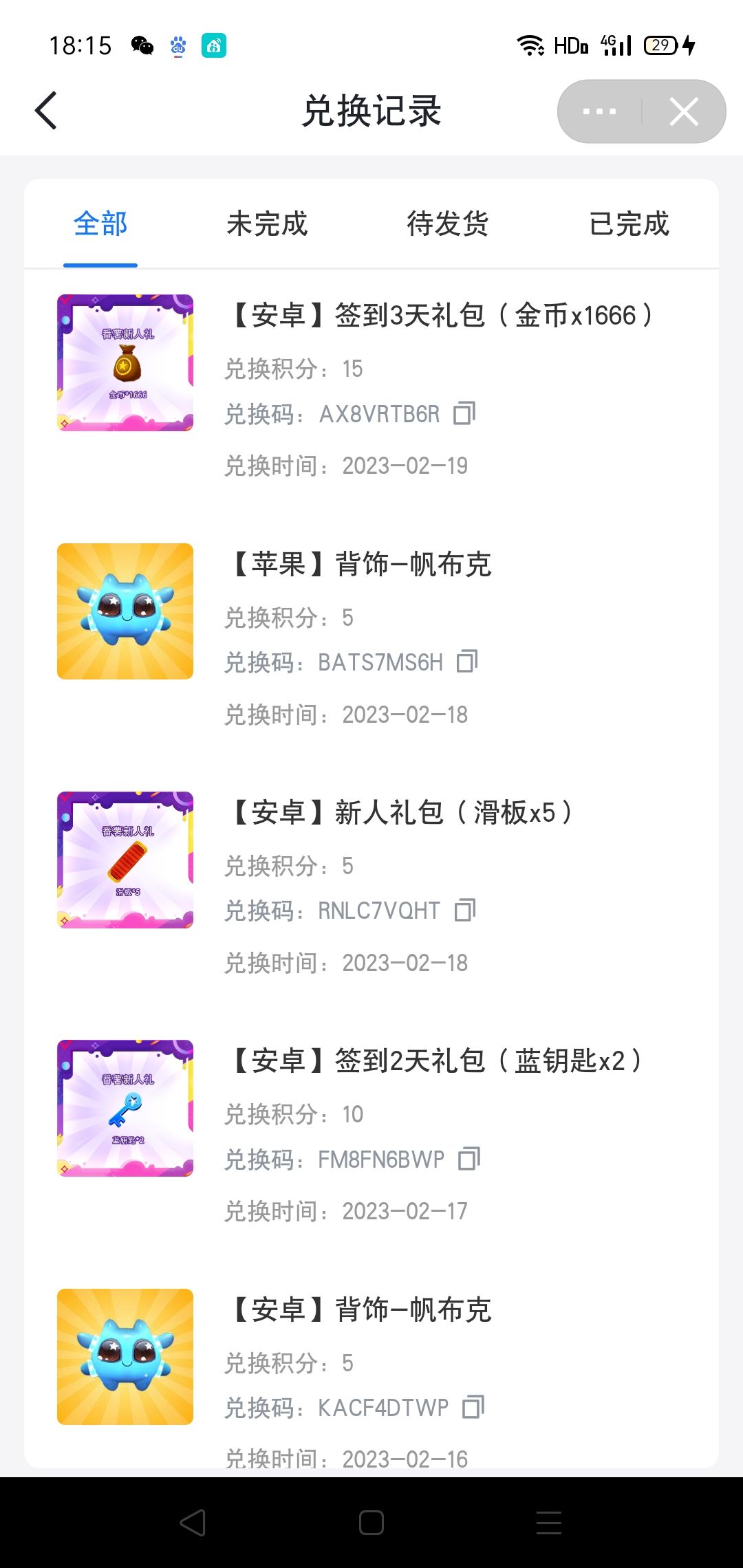Open the 新人礼包 滑板x5 record
This screenshot has height=1568, width=743.
click(x=402, y=813)
